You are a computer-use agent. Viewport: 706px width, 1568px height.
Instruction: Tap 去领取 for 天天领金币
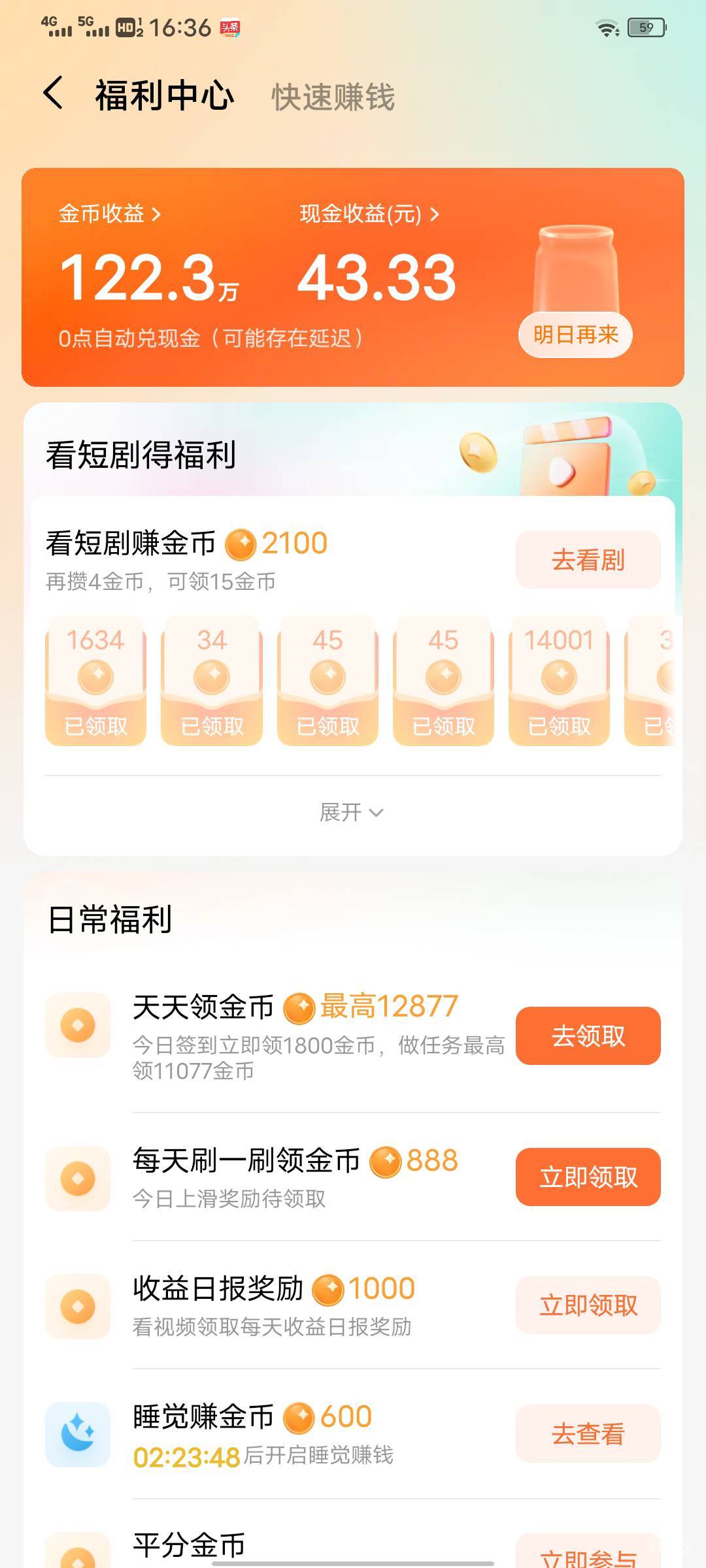(x=588, y=1036)
